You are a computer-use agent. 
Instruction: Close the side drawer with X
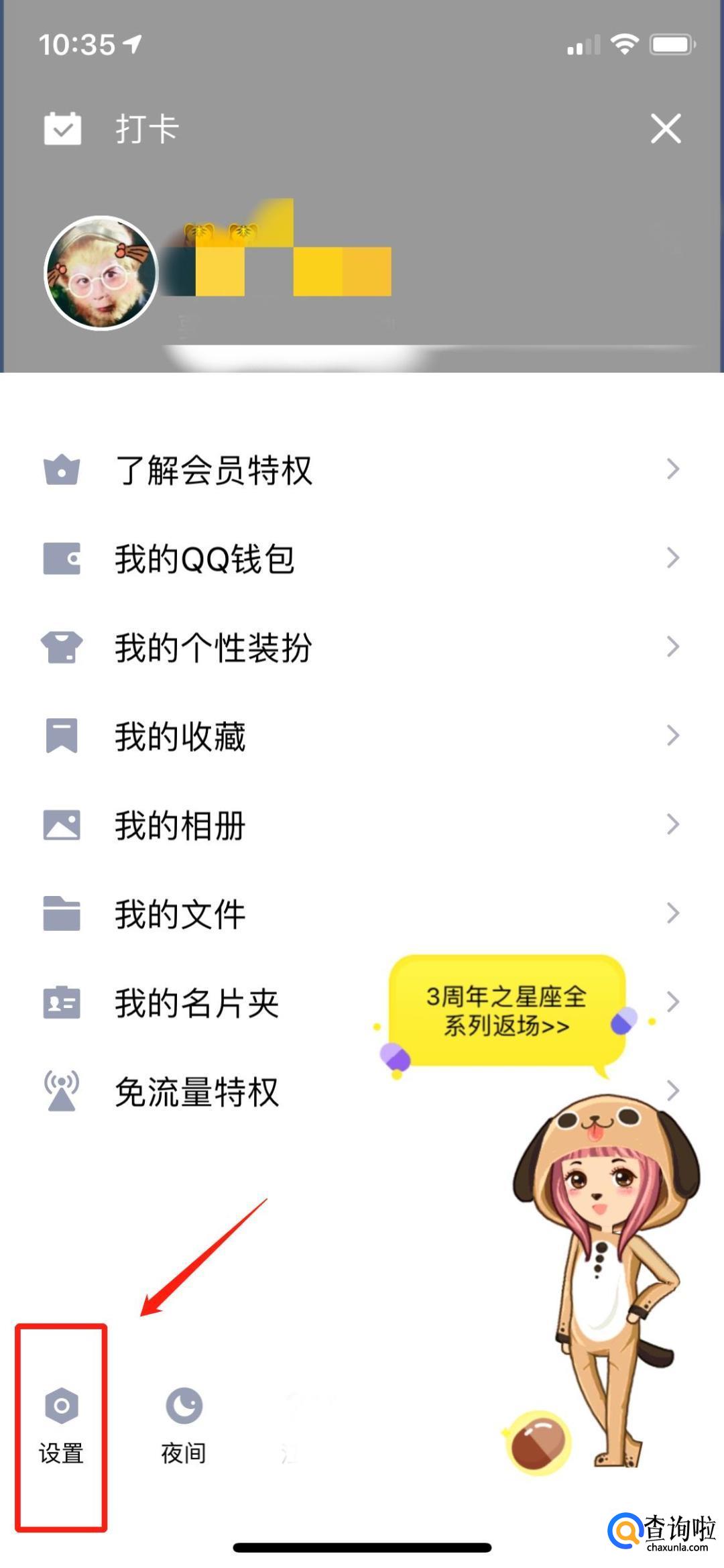coord(666,128)
